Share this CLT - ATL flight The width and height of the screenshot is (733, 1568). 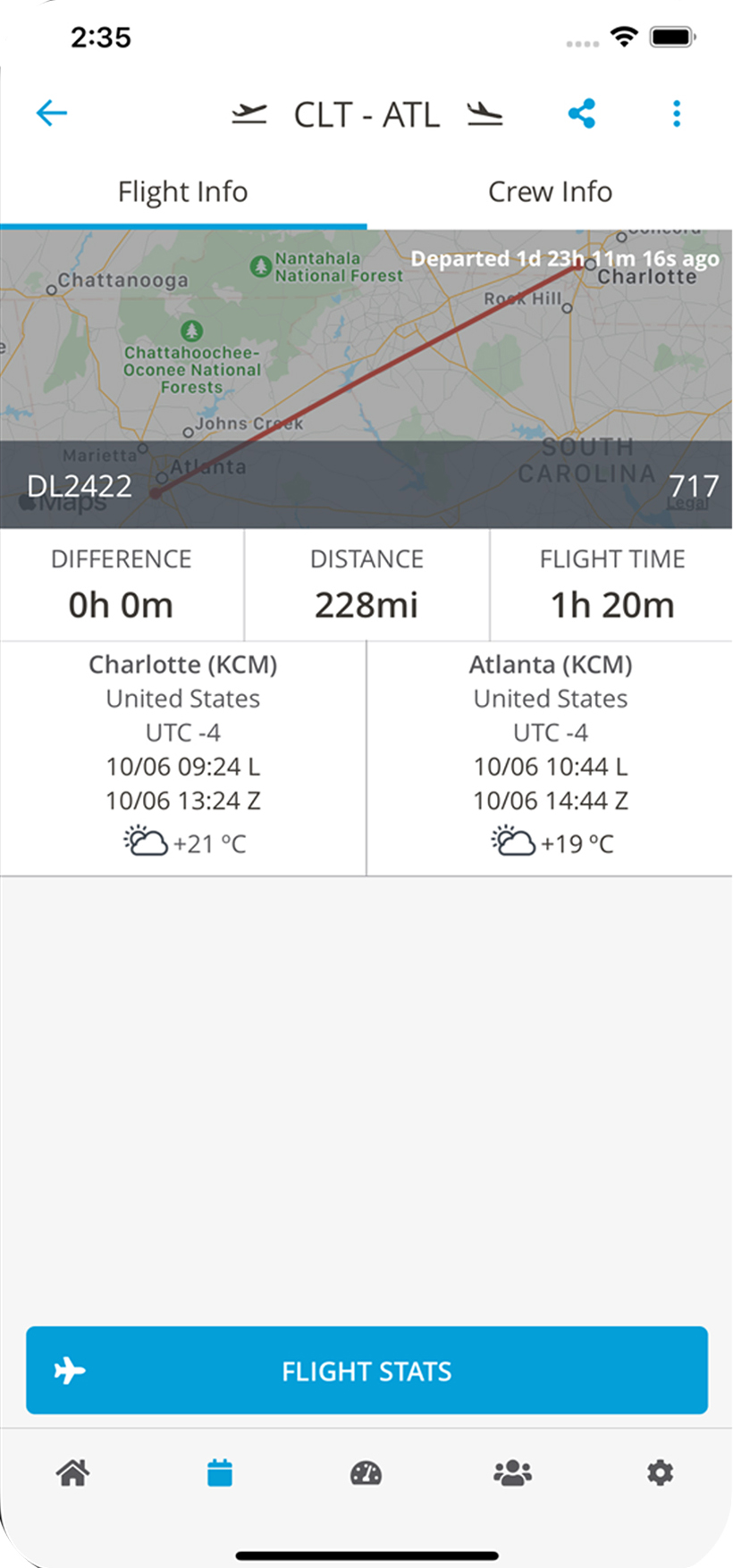pyautogui.click(x=582, y=113)
